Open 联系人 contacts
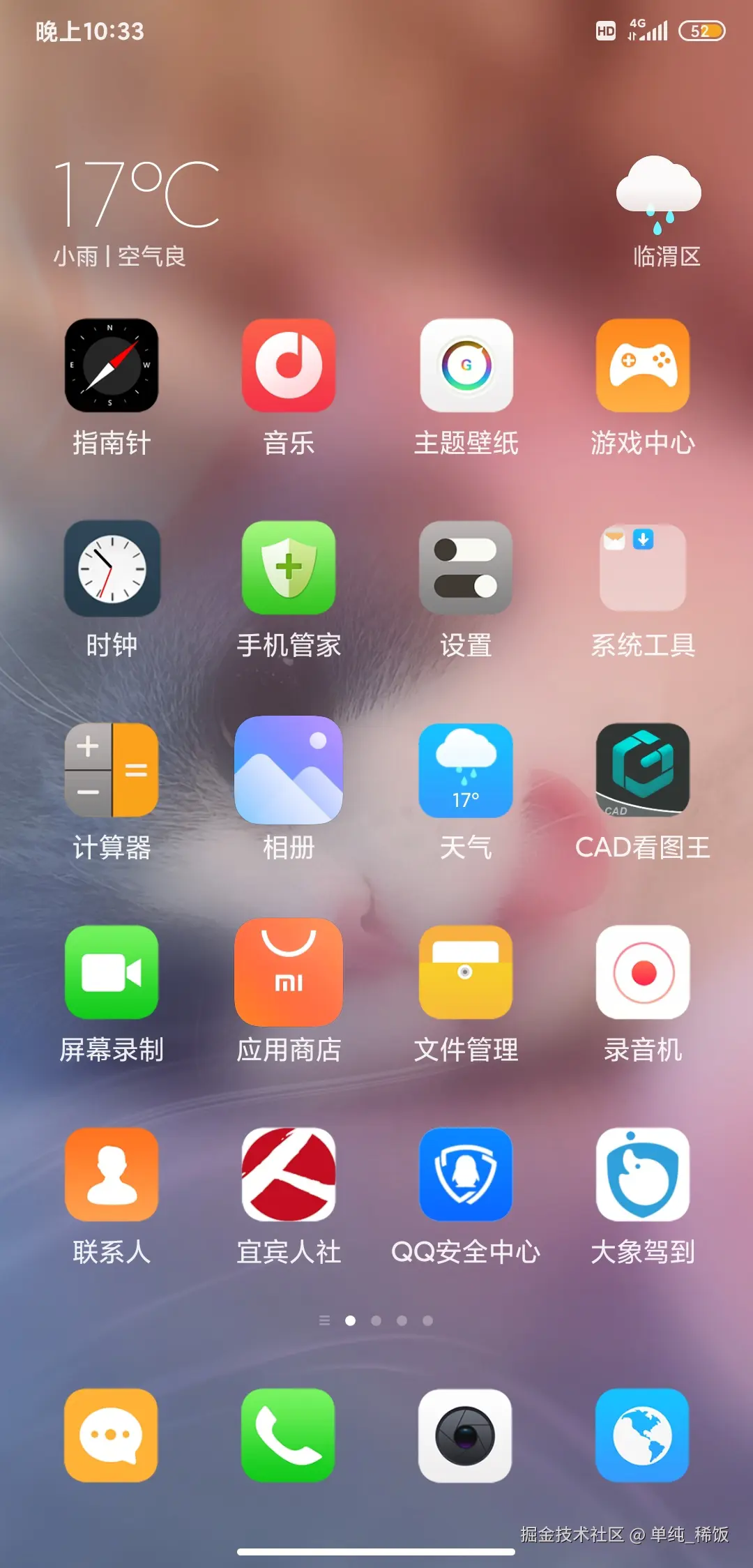Screen dimensions: 753x1568 [112, 1175]
